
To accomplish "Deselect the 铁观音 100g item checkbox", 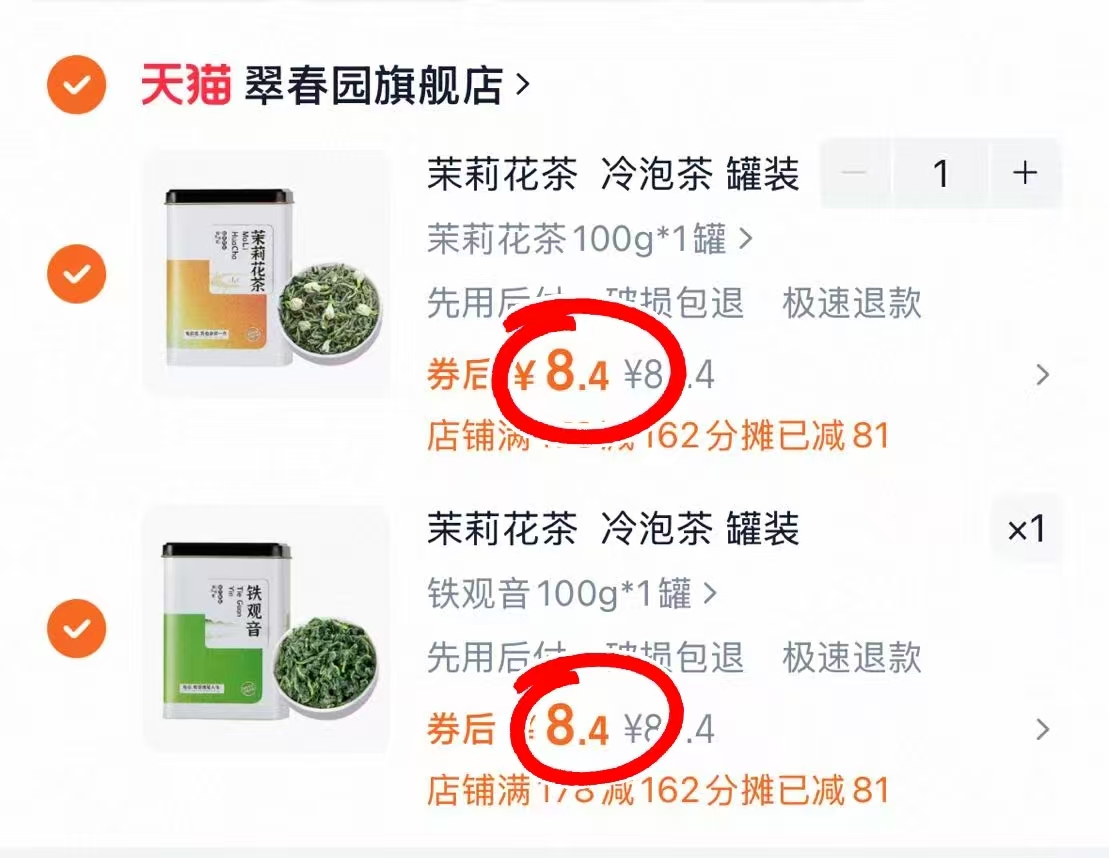I will coord(76,628).
